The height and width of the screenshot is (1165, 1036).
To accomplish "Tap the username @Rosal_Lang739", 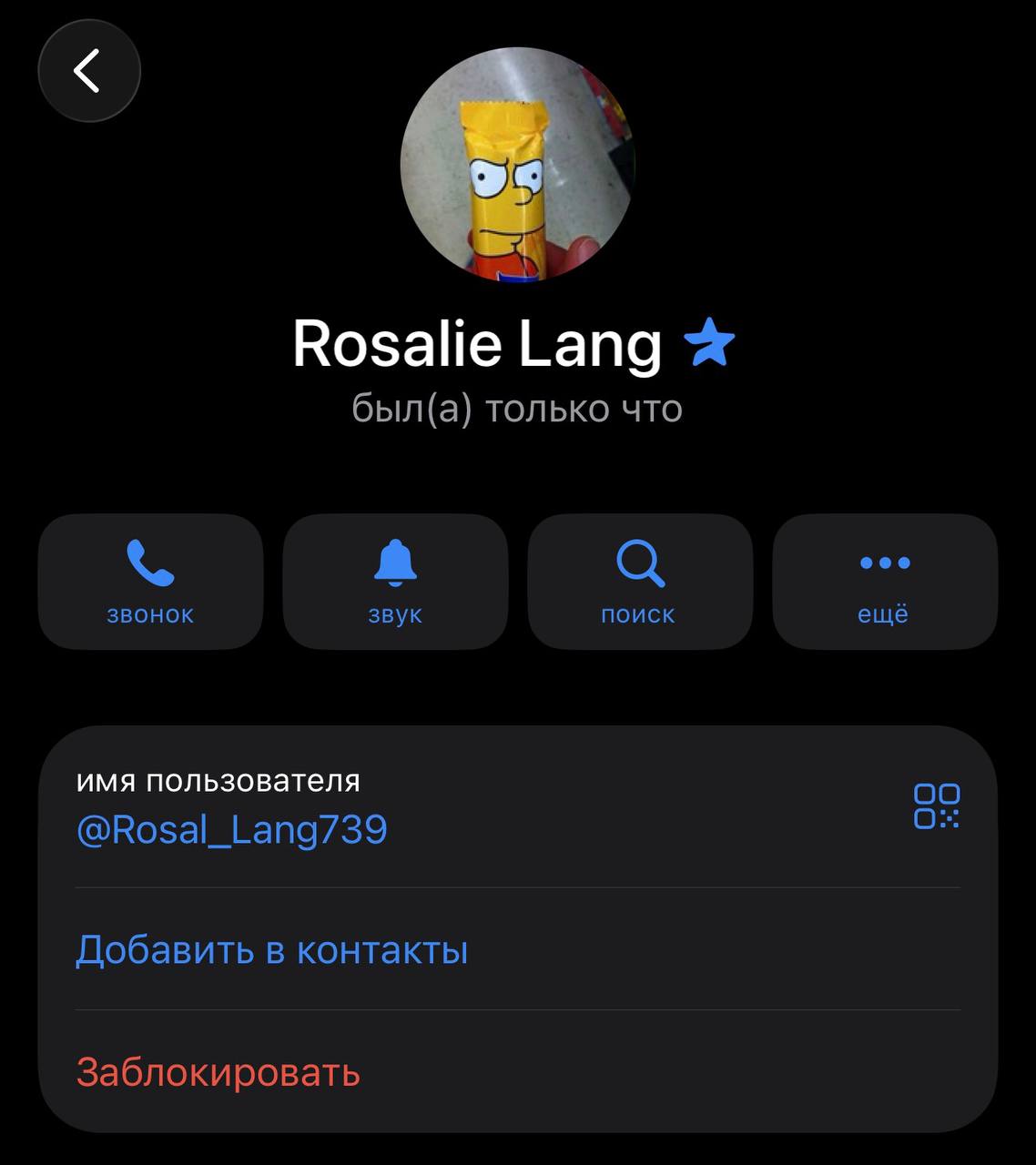I will click(x=232, y=829).
